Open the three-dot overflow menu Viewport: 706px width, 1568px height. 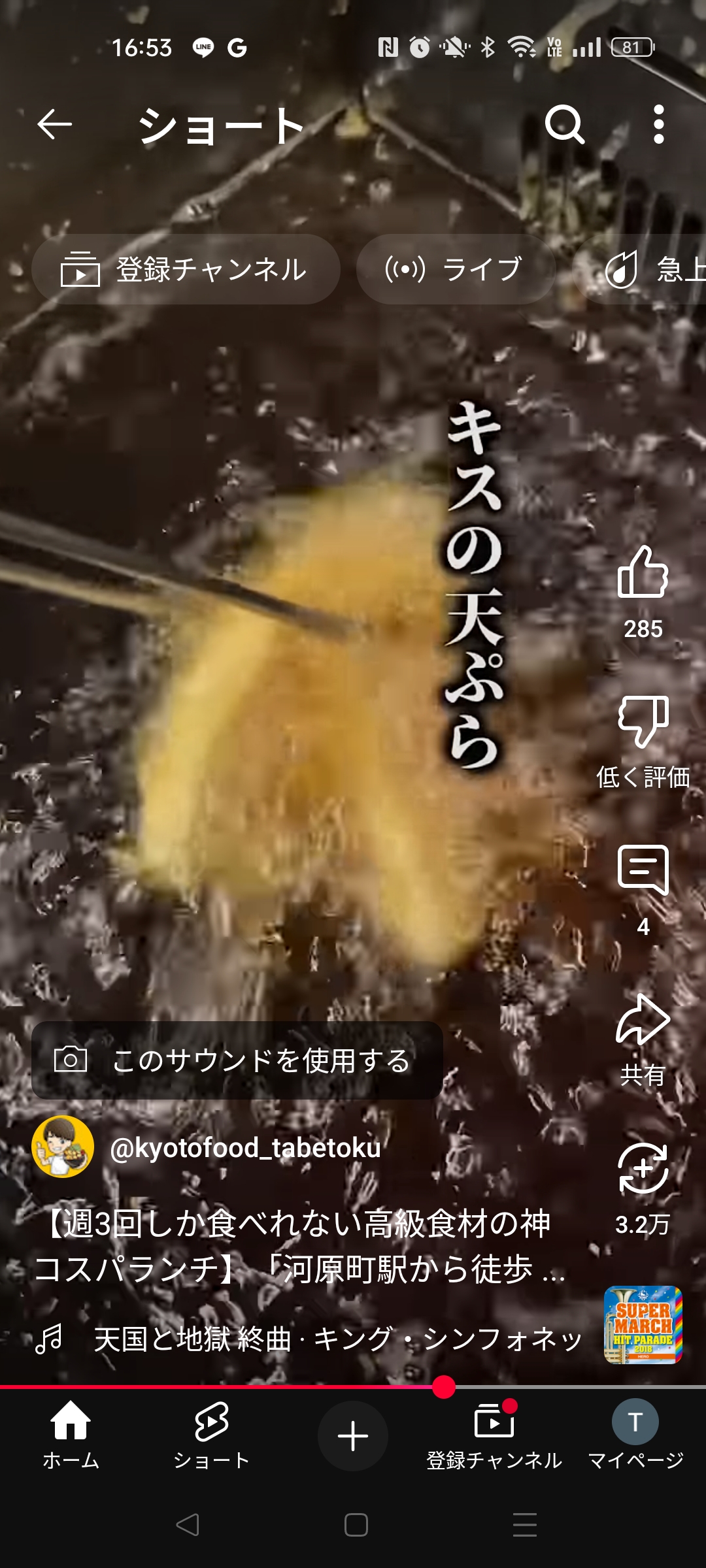(x=659, y=124)
